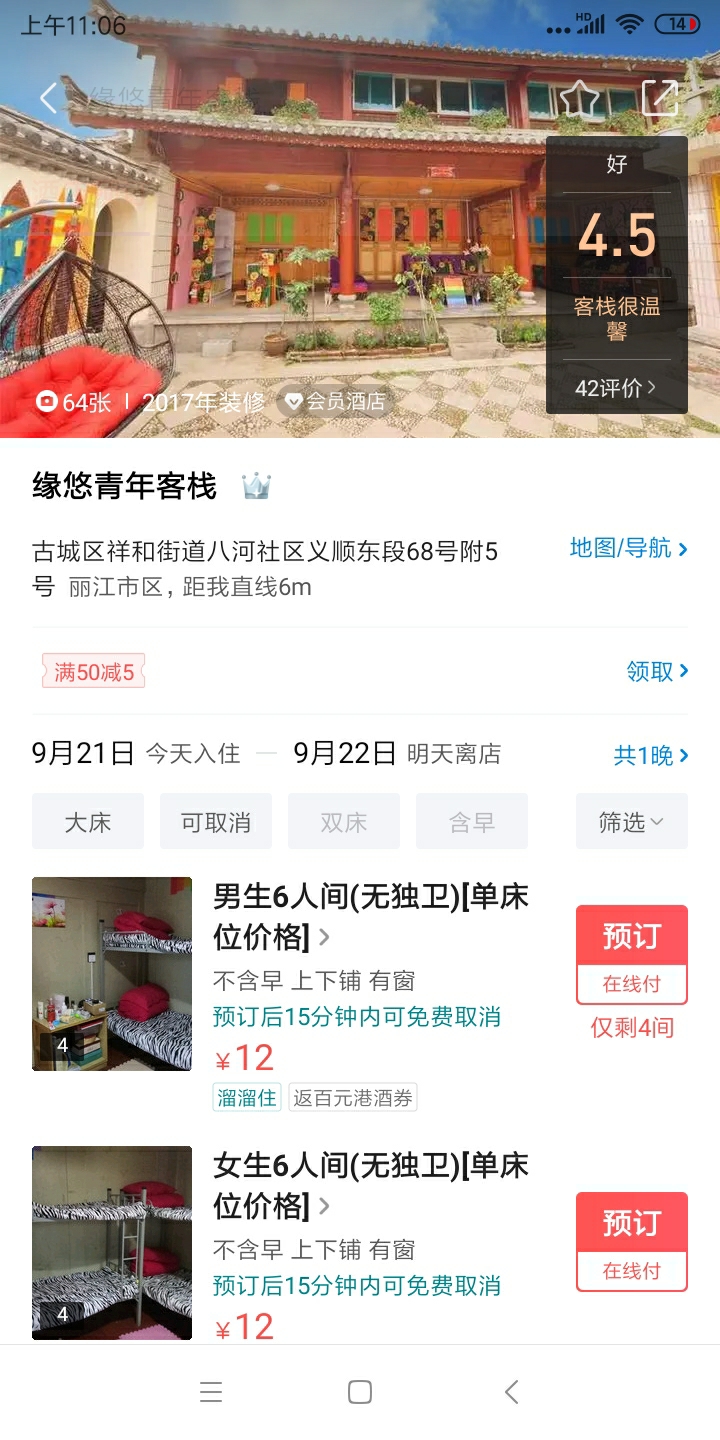Tap 领取 to claim the coupon

tap(657, 672)
